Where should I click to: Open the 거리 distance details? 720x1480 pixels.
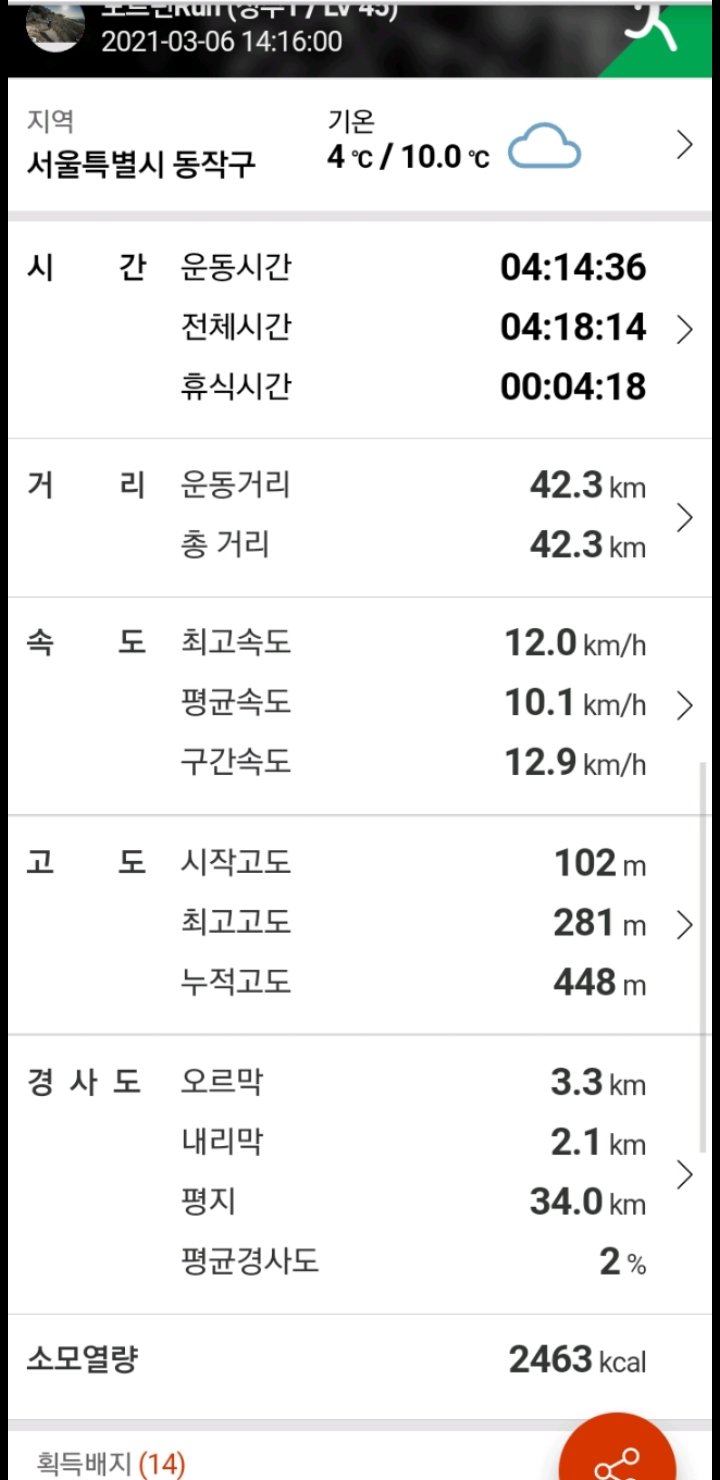click(684, 517)
